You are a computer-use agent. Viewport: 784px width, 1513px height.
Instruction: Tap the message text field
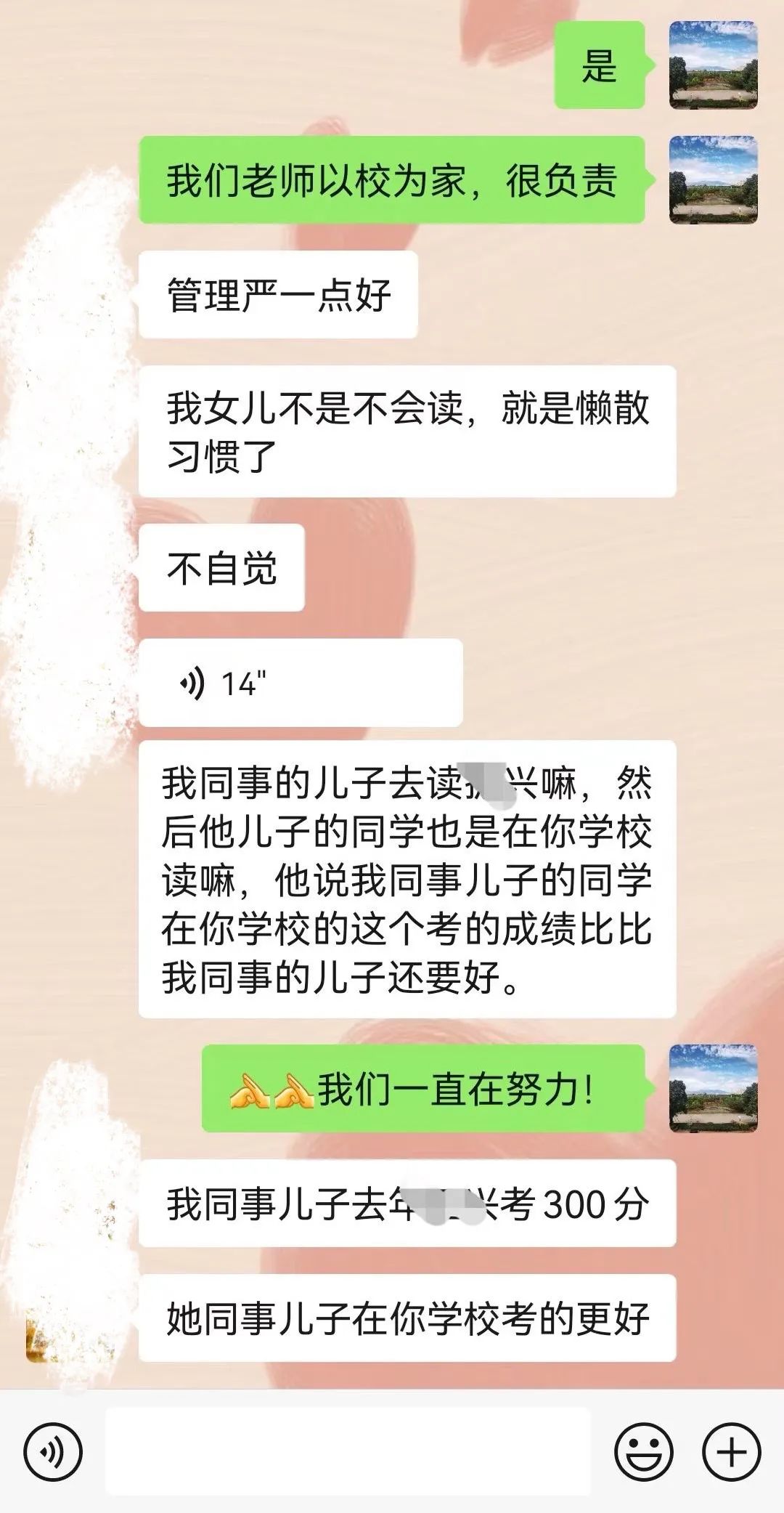(x=348, y=1453)
